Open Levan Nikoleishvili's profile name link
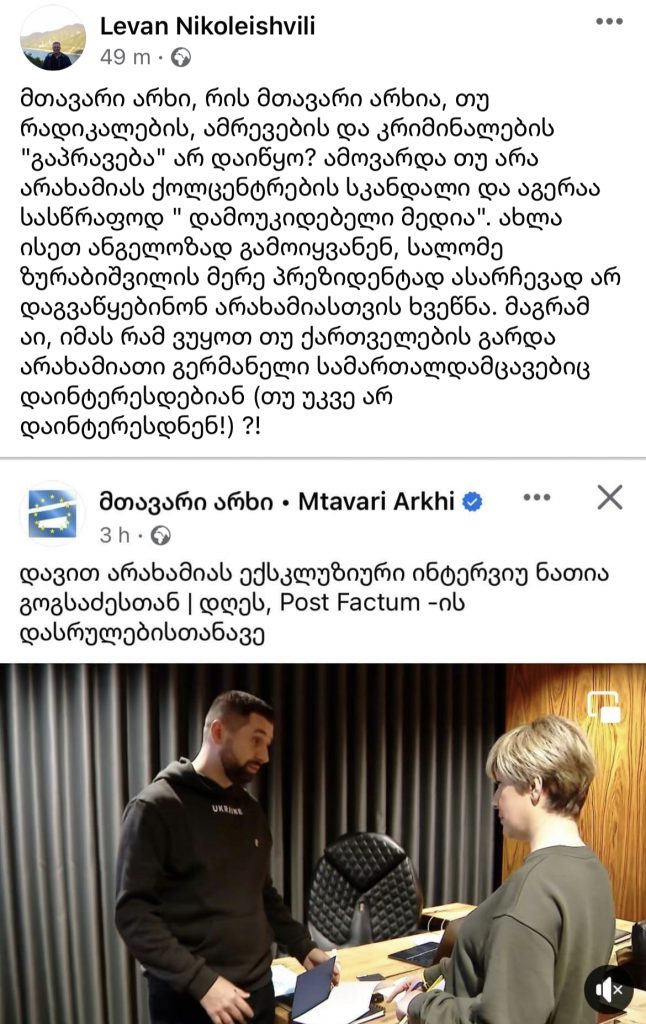Image resolution: width=646 pixels, height=1024 pixels. [x=206, y=26]
